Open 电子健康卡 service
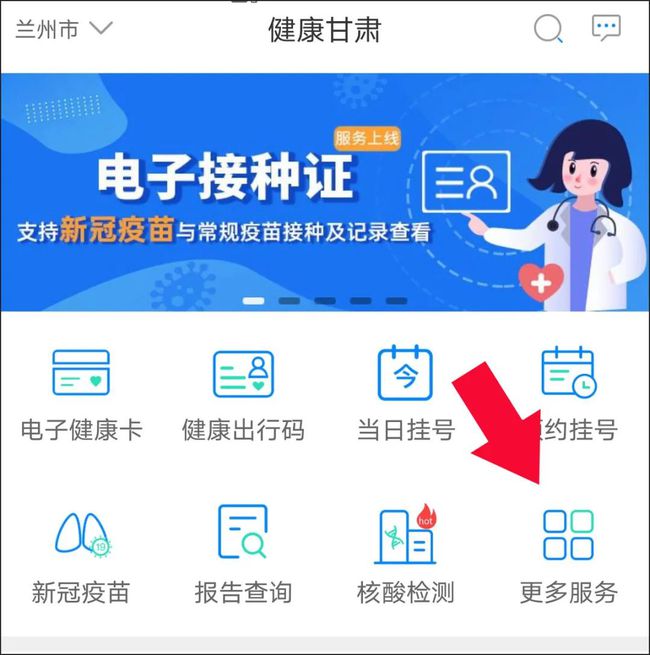This screenshot has width=650, height=655. click(x=81, y=392)
